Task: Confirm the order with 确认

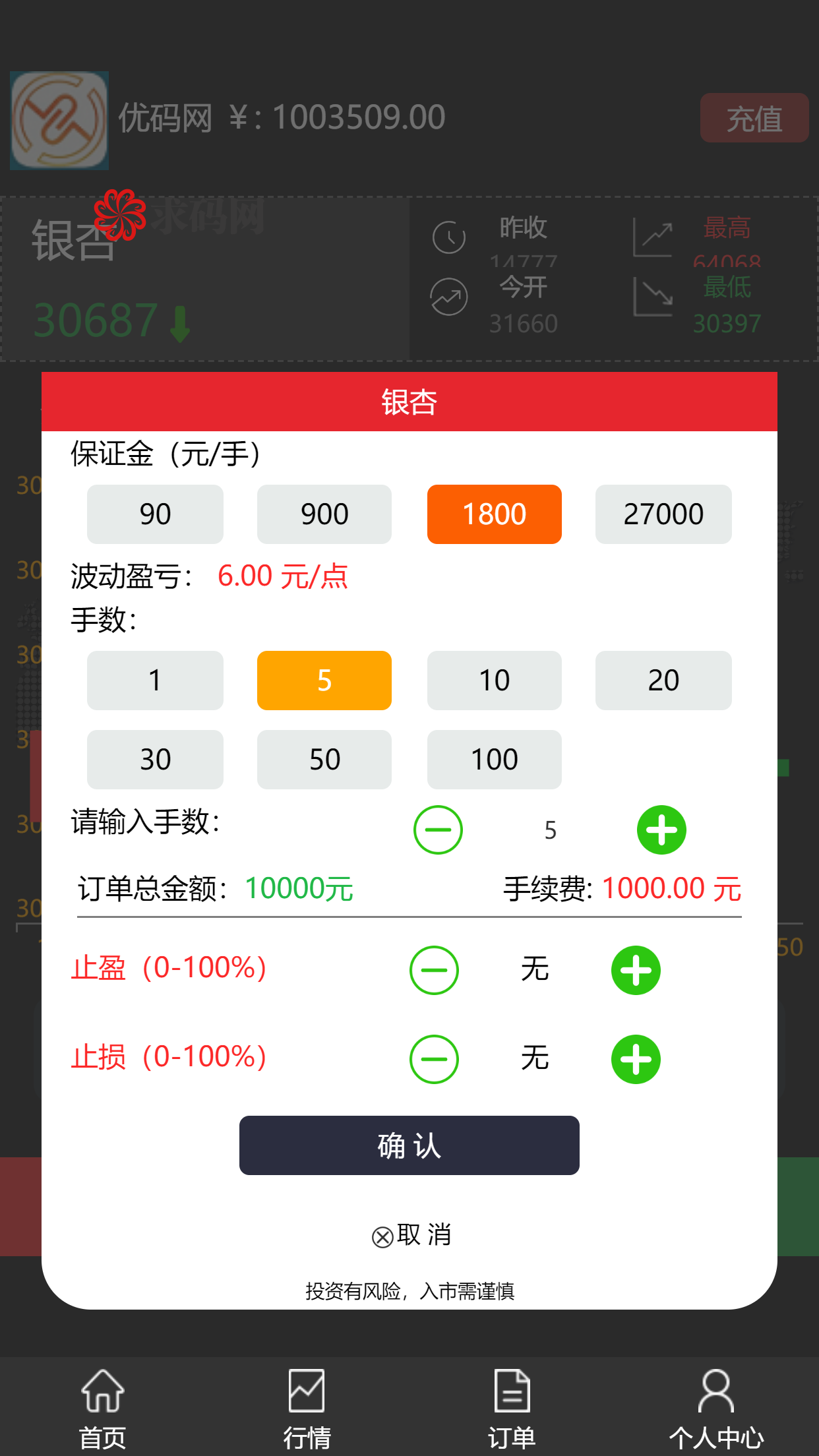Action: coord(409,1145)
